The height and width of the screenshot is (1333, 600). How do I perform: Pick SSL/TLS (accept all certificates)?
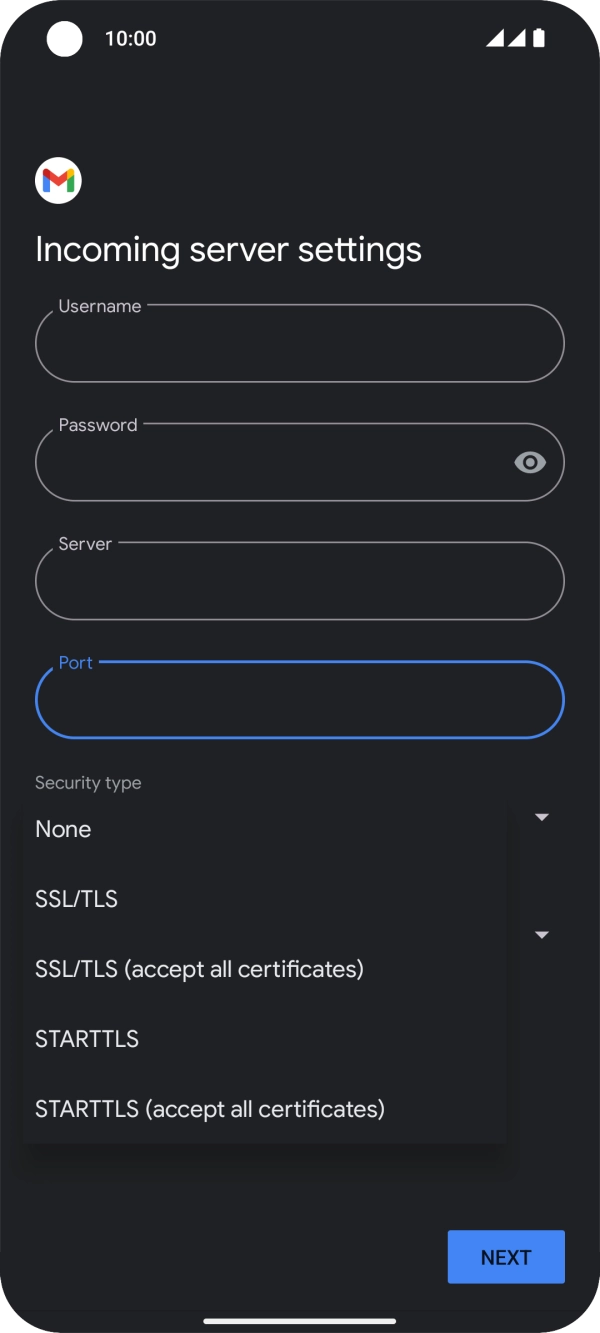(x=264, y=969)
